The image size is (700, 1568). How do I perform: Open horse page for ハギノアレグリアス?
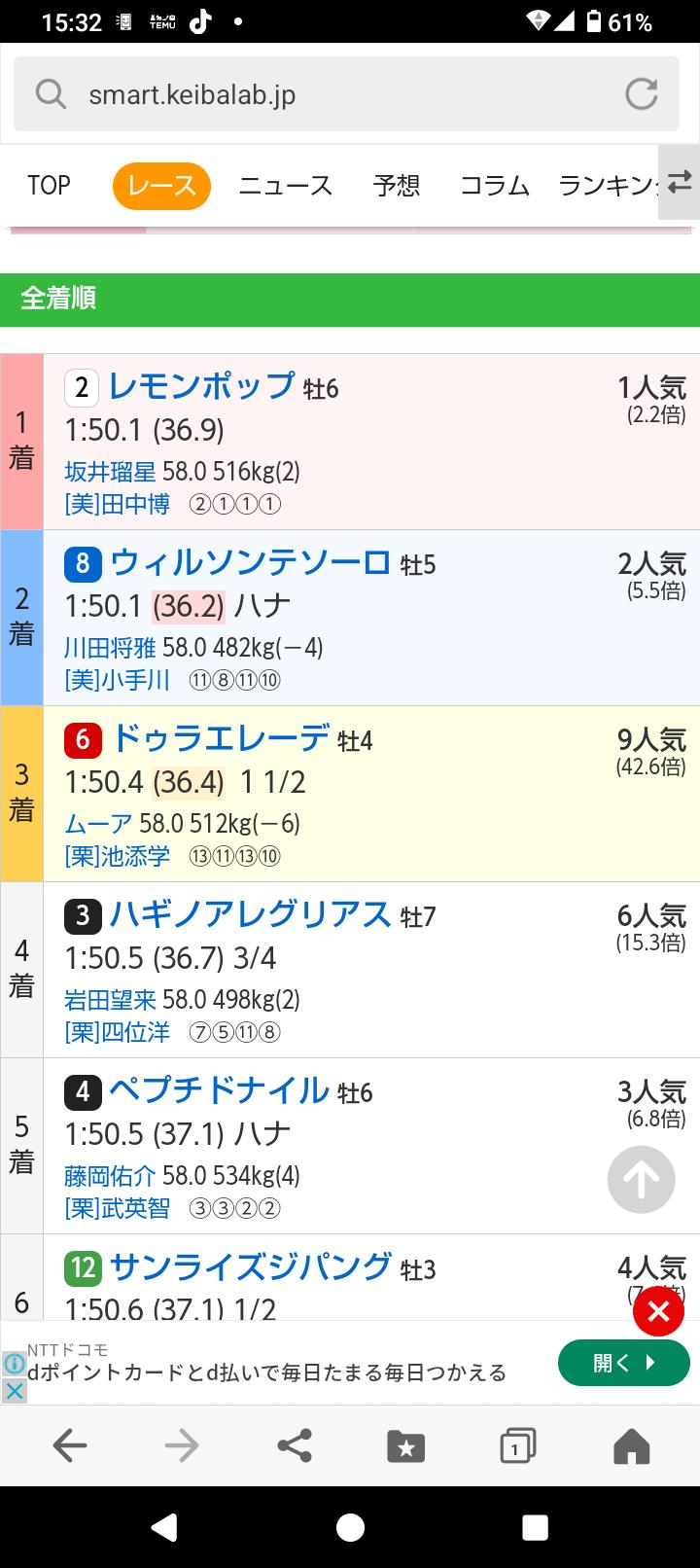tap(250, 914)
